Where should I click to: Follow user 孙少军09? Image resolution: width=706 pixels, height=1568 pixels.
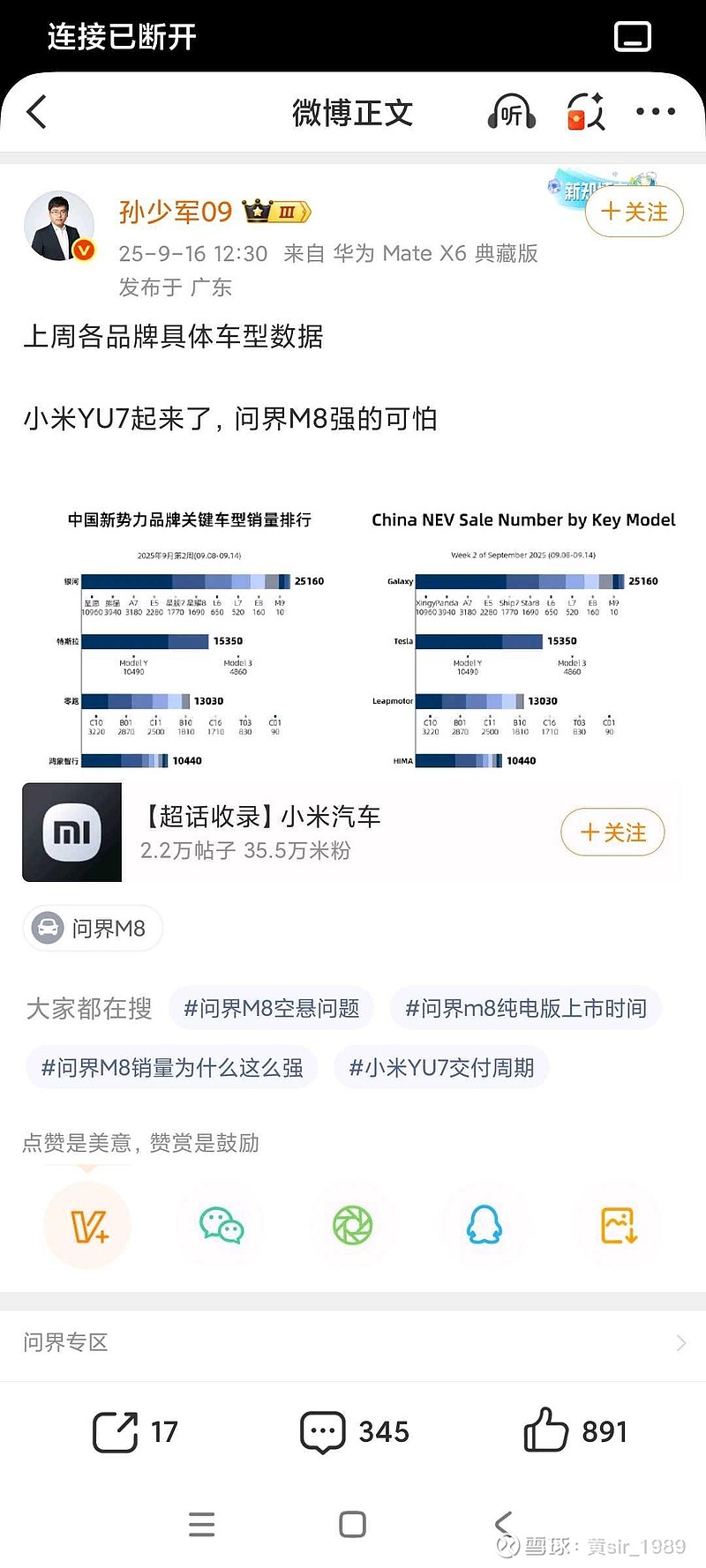point(632,213)
